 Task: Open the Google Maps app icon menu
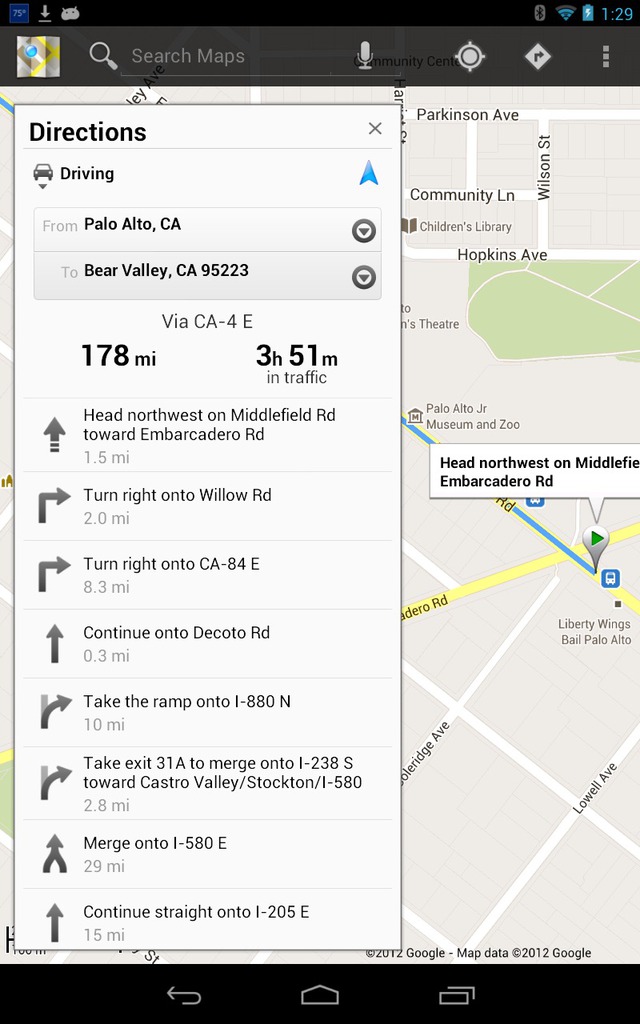click(38, 56)
